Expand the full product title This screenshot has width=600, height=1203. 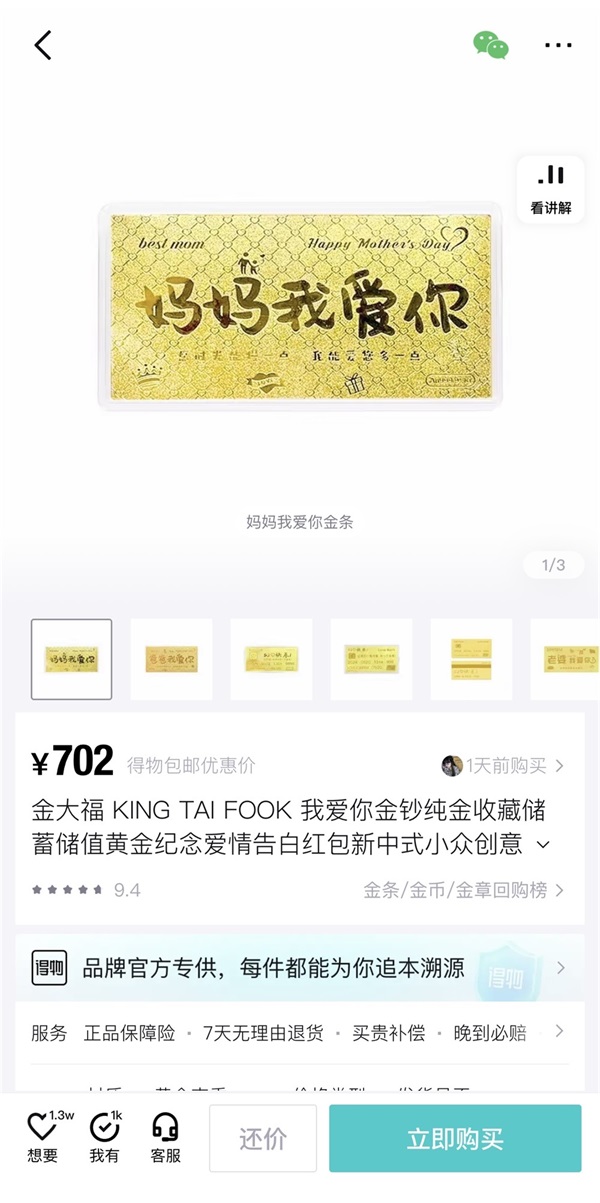(543, 845)
